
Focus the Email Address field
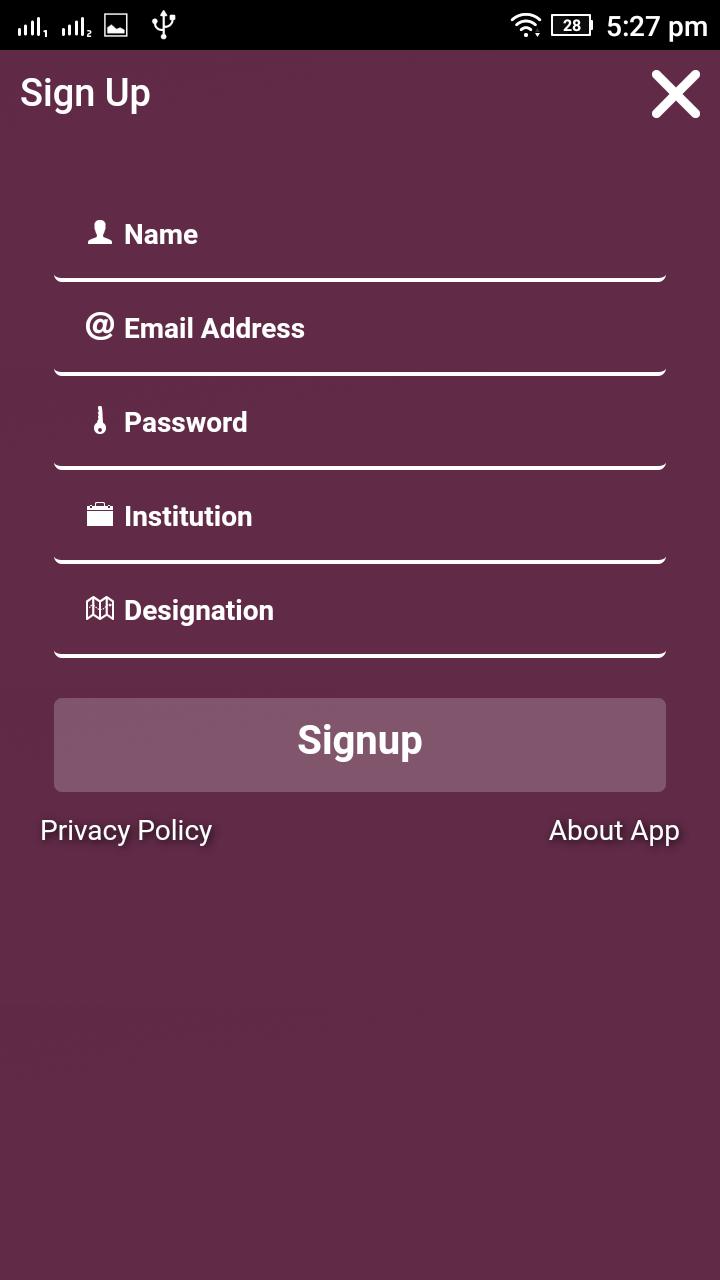[360, 330]
